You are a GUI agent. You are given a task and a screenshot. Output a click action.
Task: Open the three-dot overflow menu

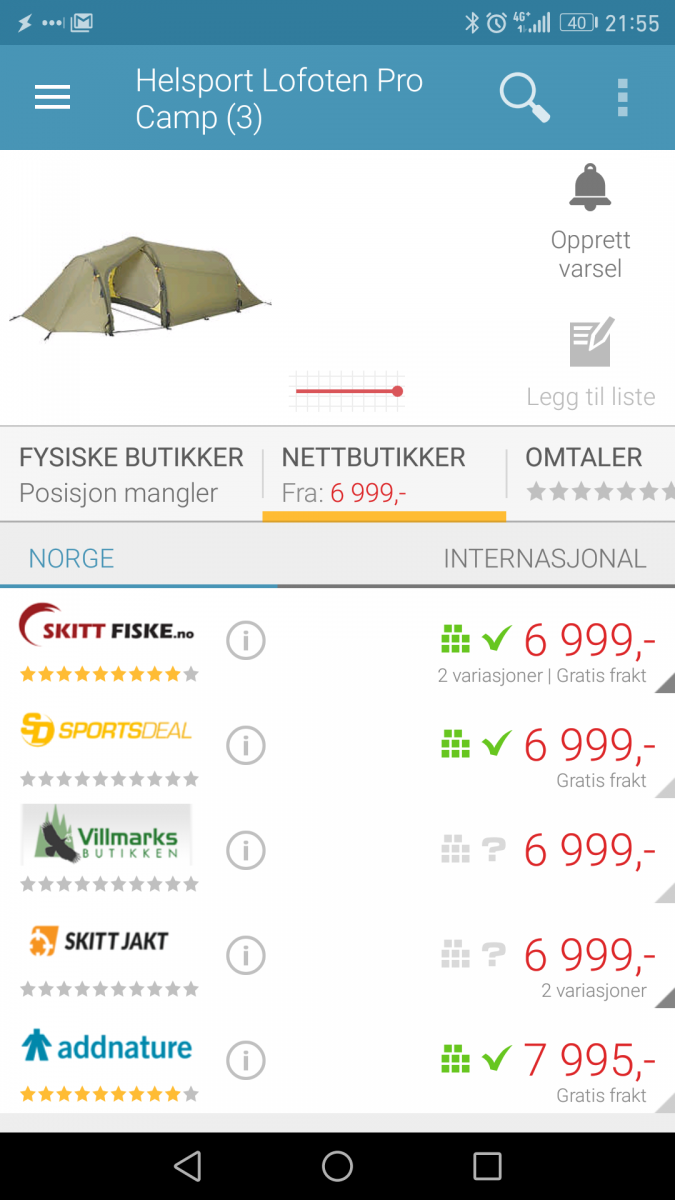(x=622, y=98)
